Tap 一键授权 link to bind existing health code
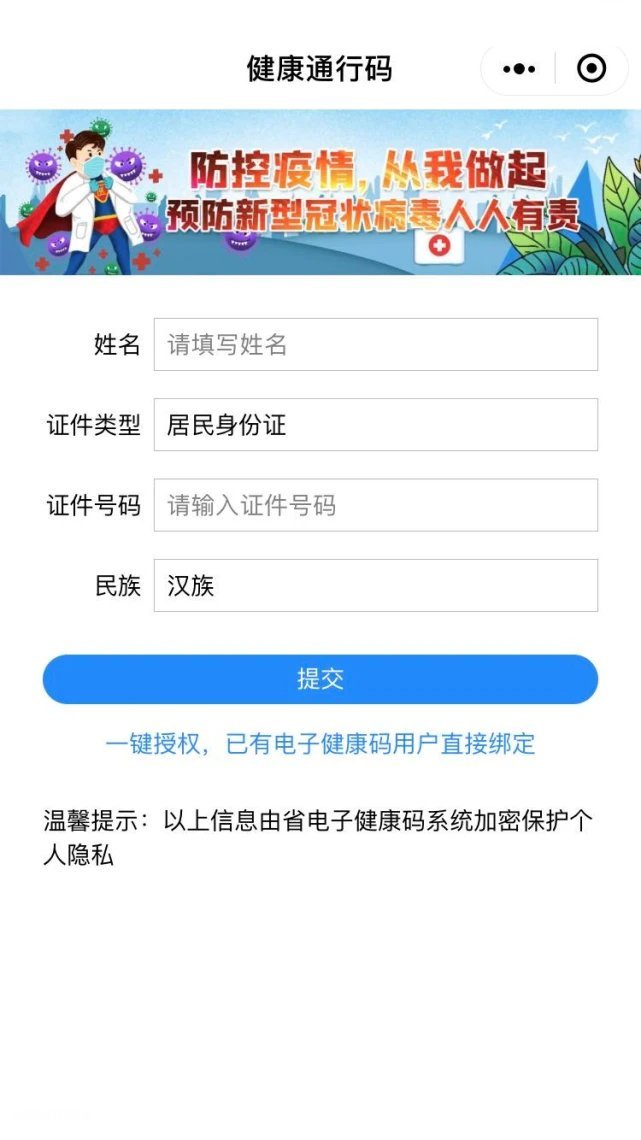The width and height of the screenshot is (641, 1140). point(320,743)
